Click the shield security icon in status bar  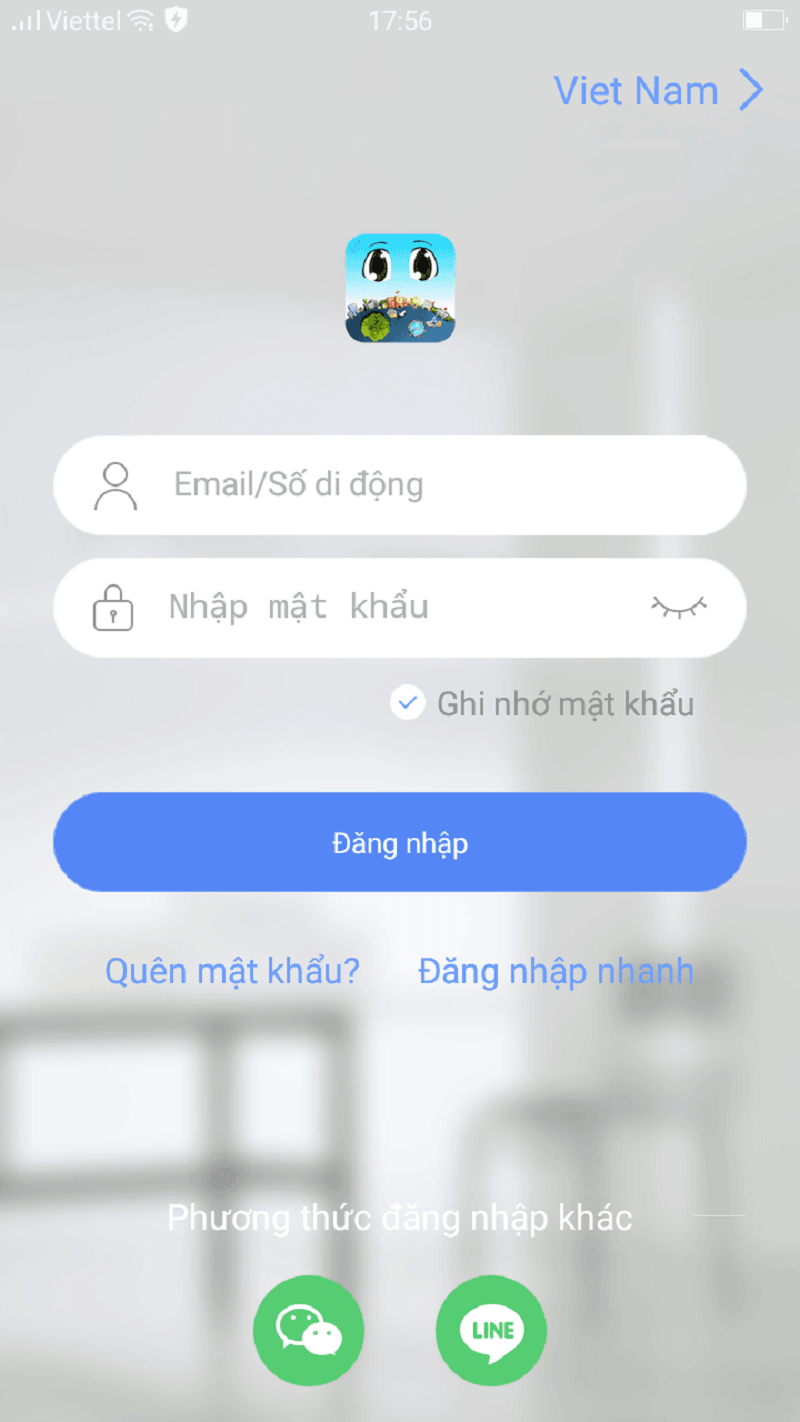[173, 20]
